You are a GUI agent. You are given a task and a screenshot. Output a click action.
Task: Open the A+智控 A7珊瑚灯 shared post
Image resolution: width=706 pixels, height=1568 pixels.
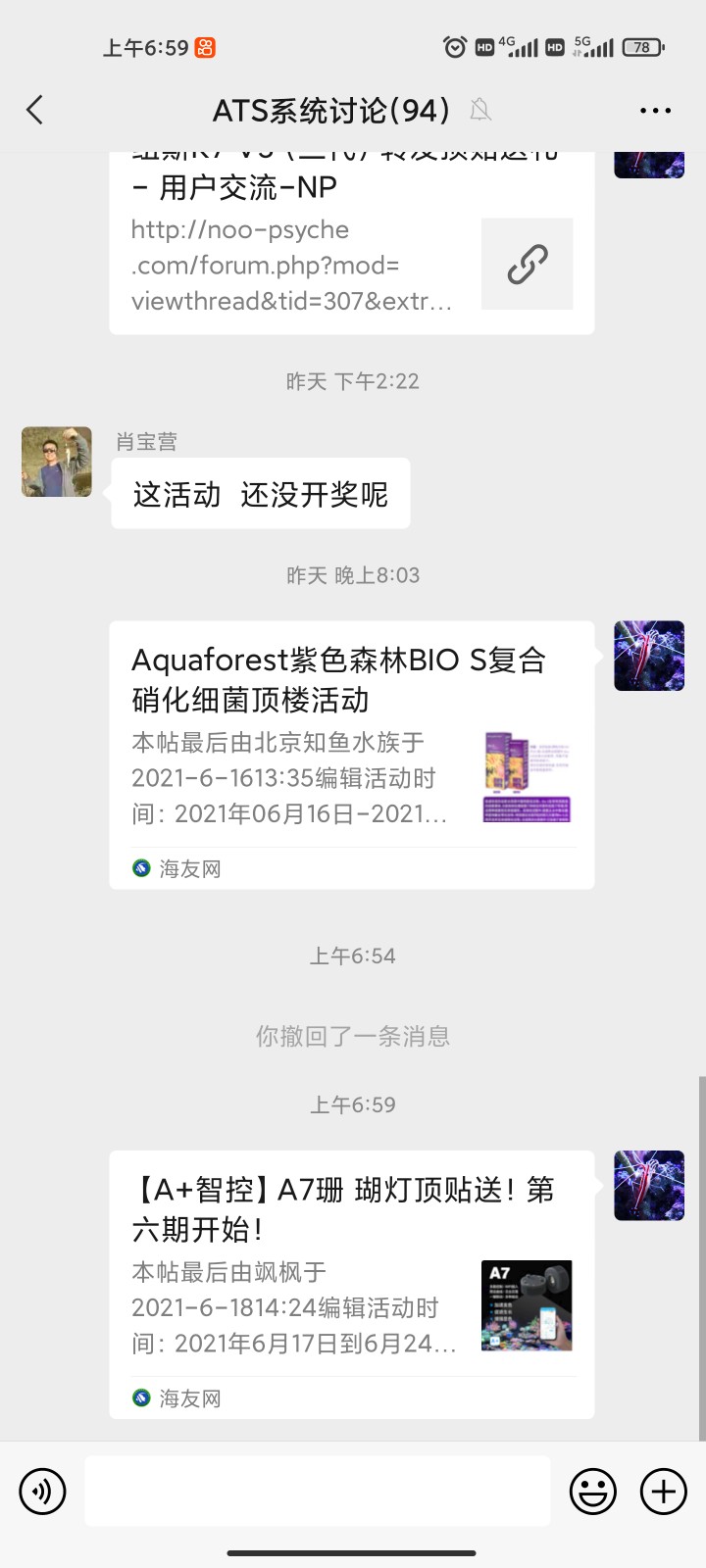(351, 1284)
